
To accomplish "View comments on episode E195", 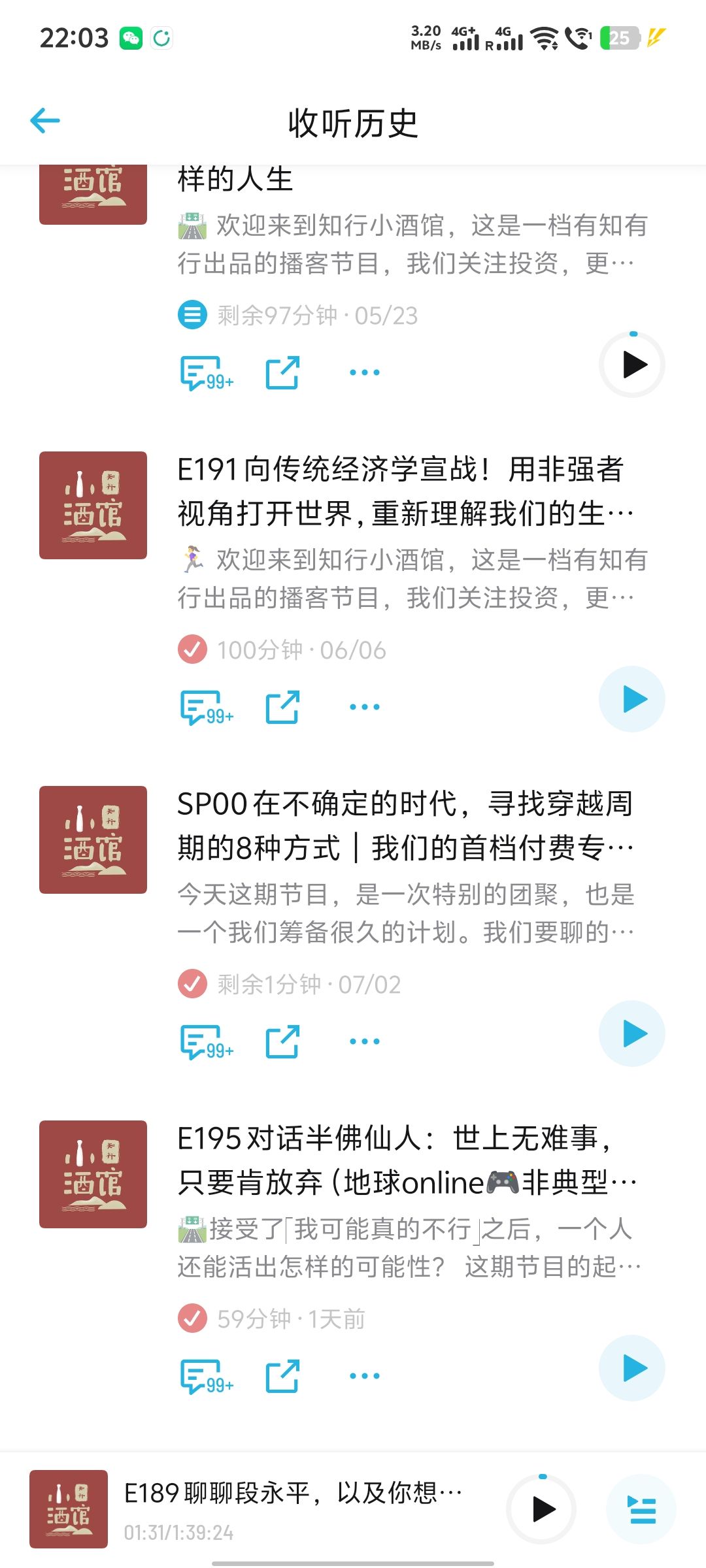I will (x=207, y=1377).
